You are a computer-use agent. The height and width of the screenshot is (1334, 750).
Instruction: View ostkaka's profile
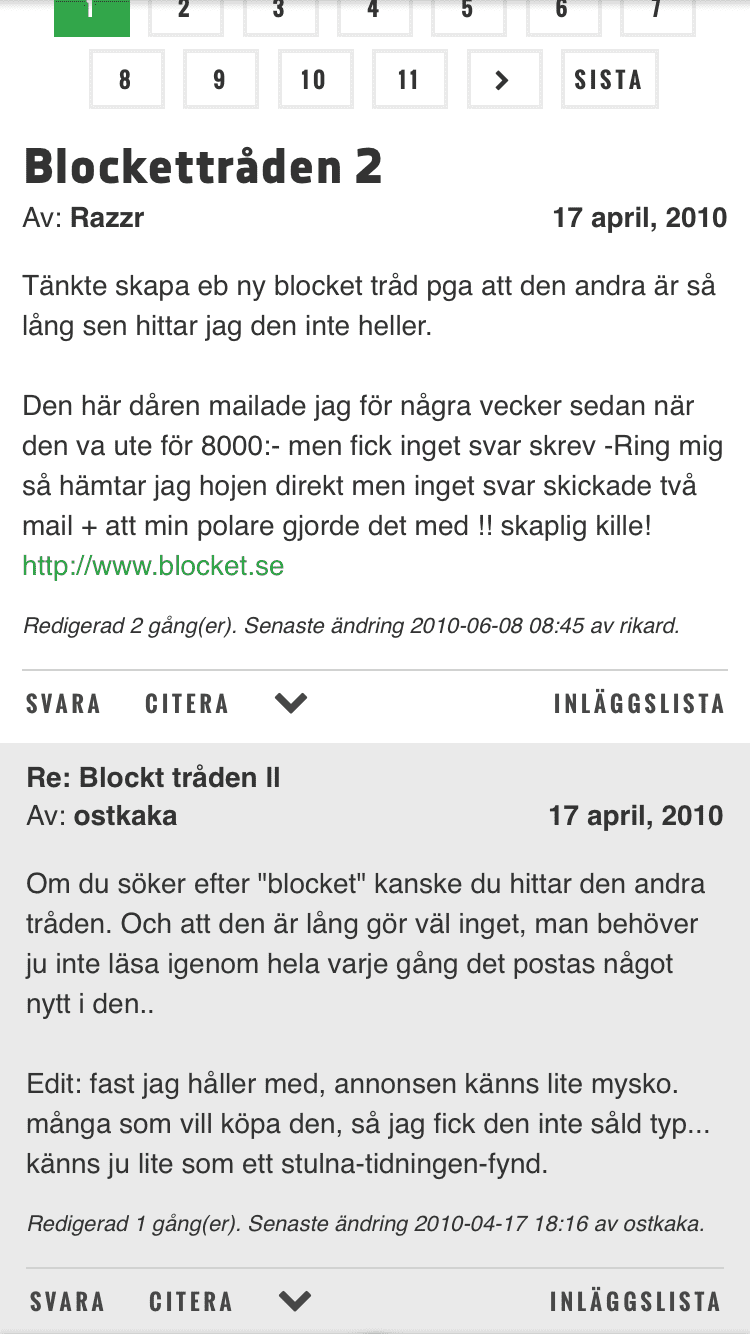point(125,815)
